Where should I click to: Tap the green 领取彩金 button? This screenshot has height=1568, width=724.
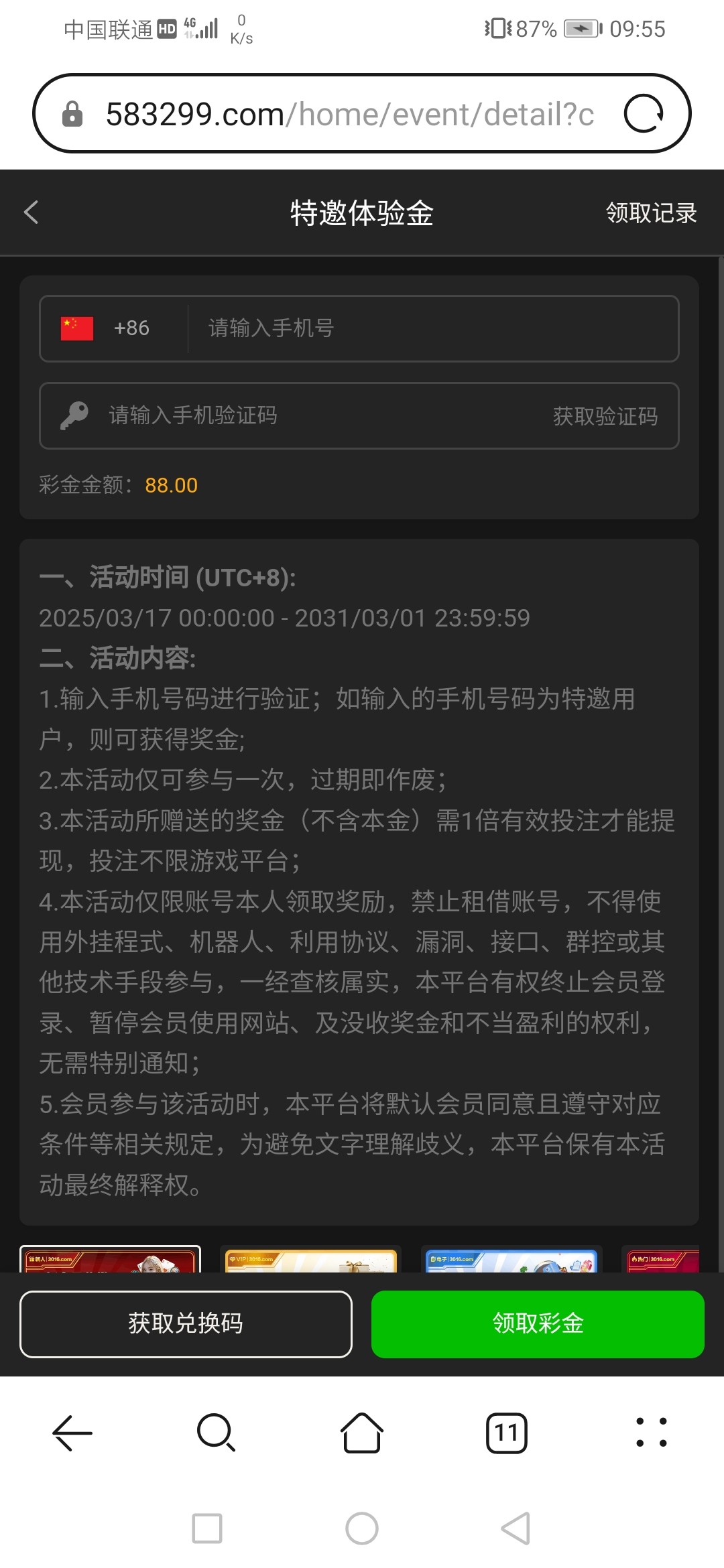(538, 1323)
